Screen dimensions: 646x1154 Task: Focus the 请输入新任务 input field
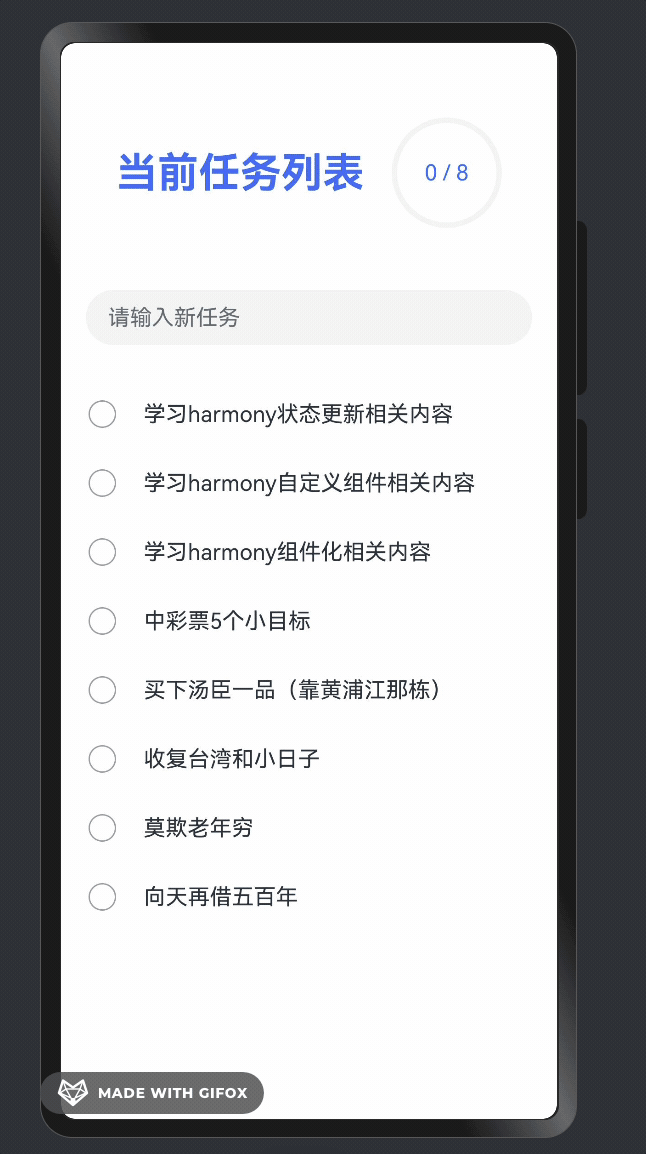(308, 318)
